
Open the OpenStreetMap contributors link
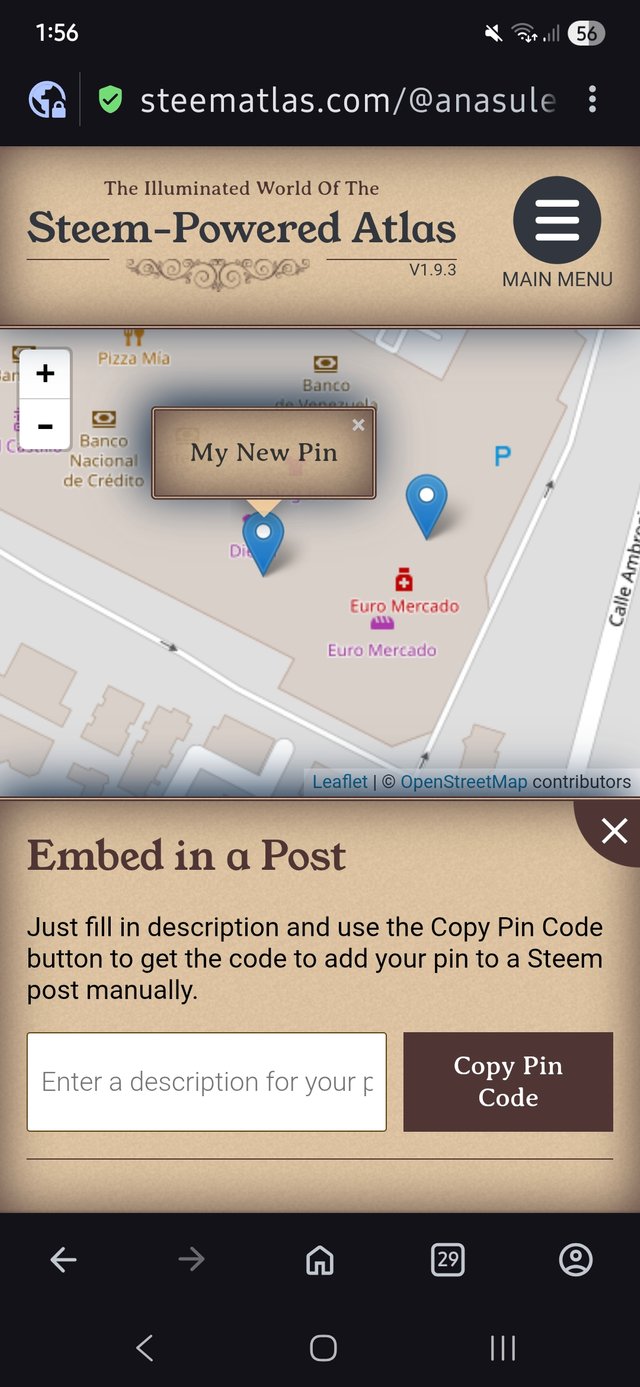(463, 782)
